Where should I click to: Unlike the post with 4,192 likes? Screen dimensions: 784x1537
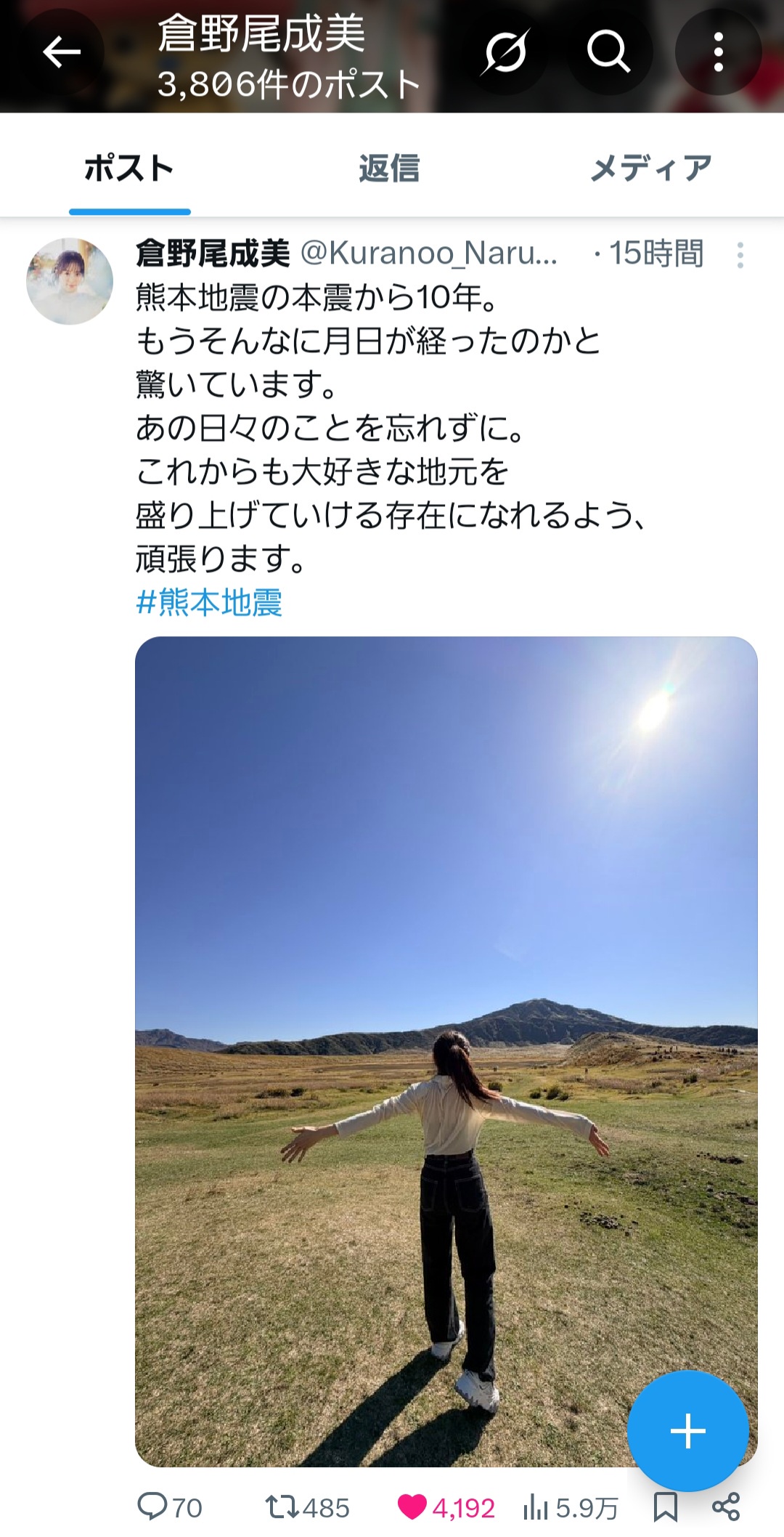[412, 1507]
